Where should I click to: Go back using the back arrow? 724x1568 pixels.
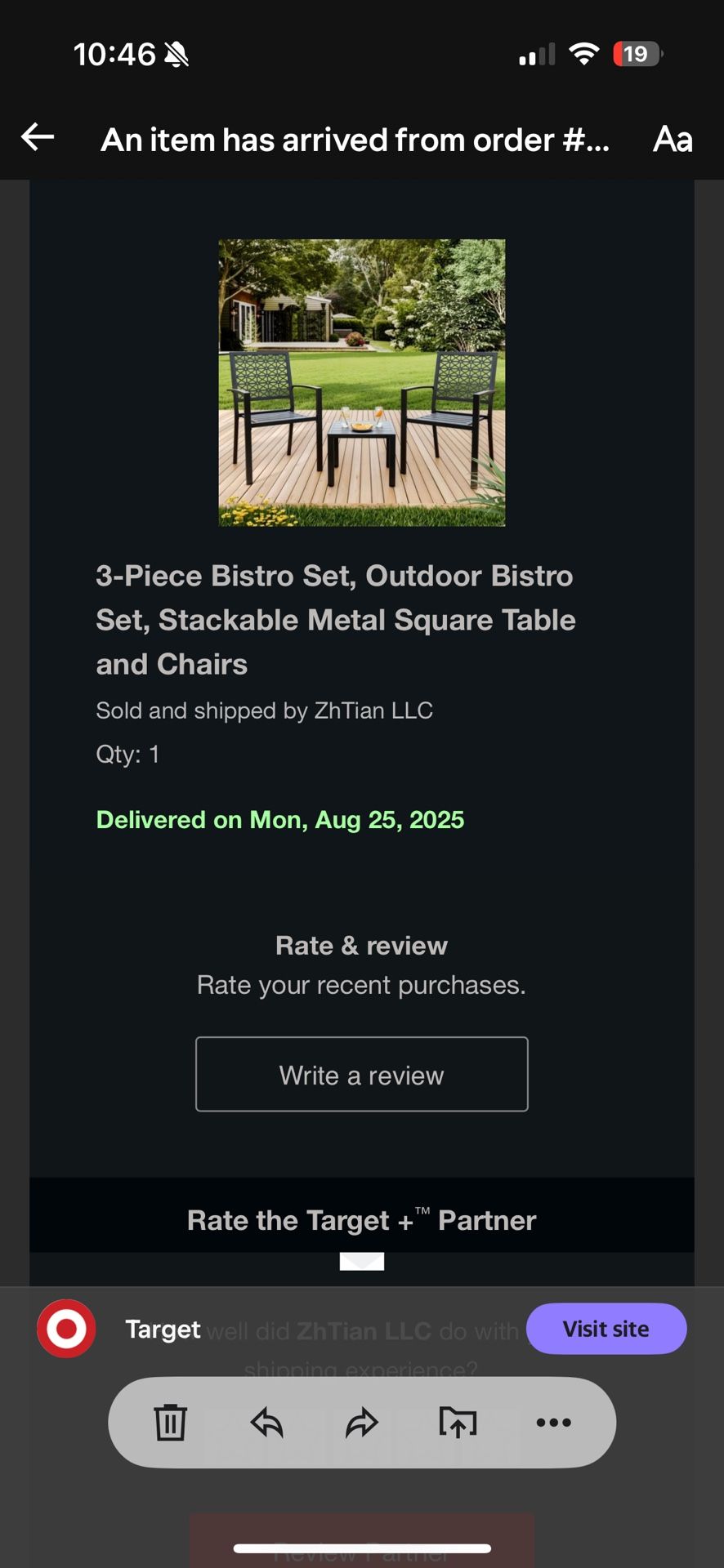[x=36, y=137]
